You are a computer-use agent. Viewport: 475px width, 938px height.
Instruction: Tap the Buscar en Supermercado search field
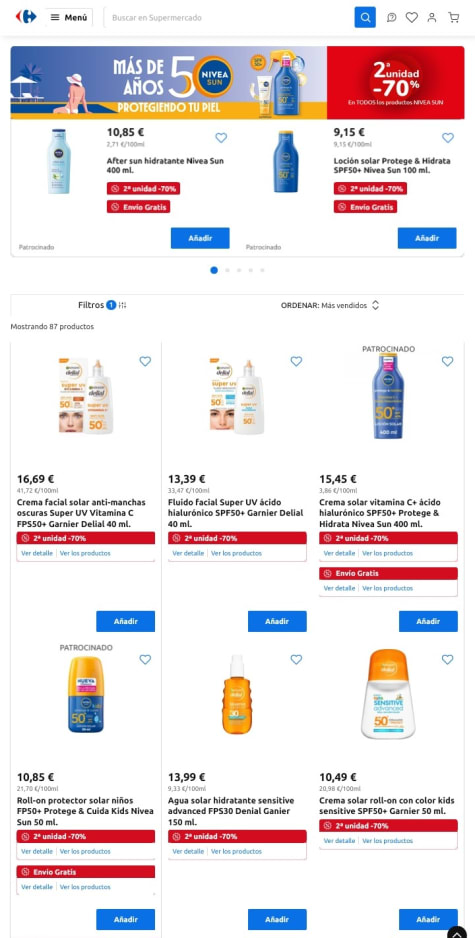(229, 17)
